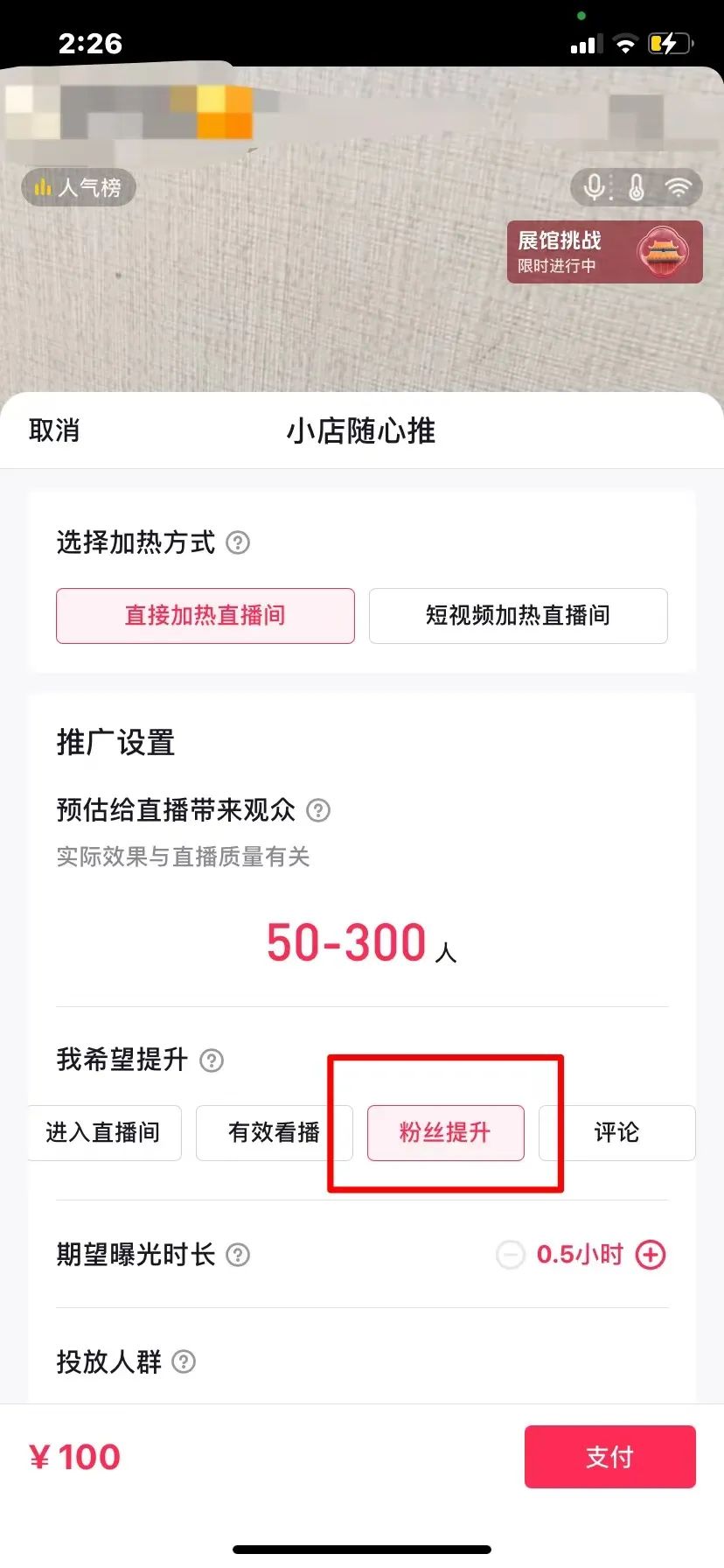Select 短视频加热直播间 heating method

(518, 615)
